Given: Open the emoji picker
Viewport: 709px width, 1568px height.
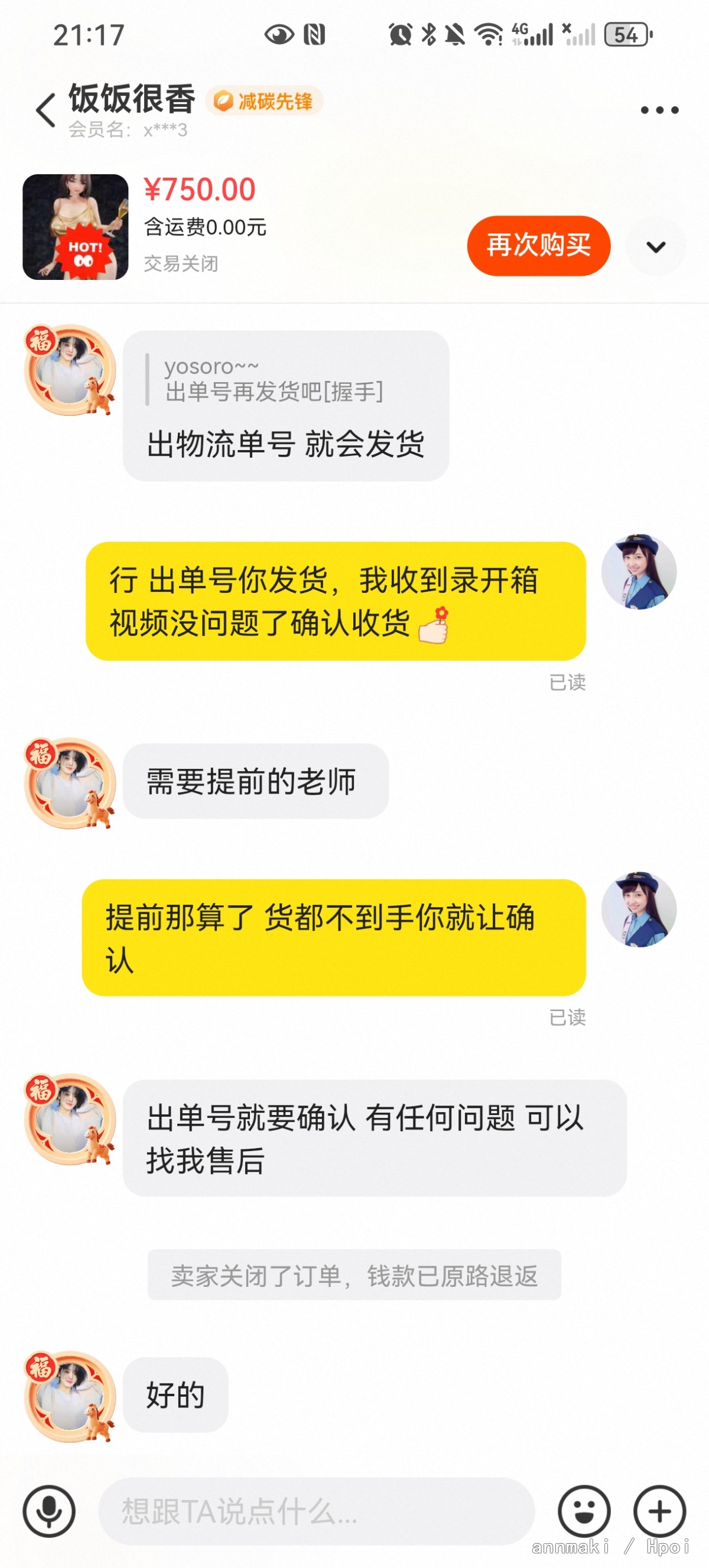Looking at the screenshot, I should coord(584,1511).
